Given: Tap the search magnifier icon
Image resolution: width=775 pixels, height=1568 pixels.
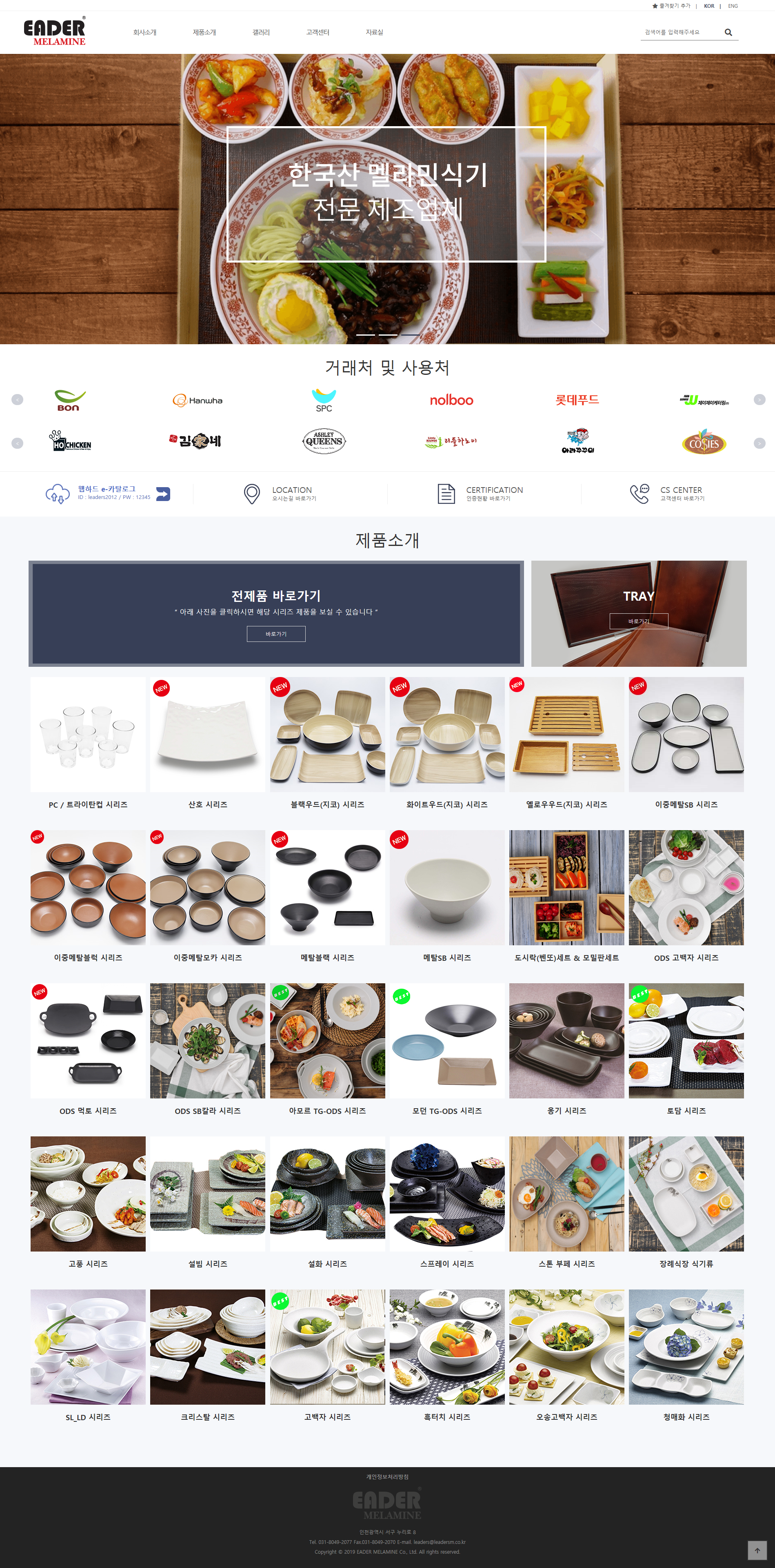Looking at the screenshot, I should click(728, 32).
